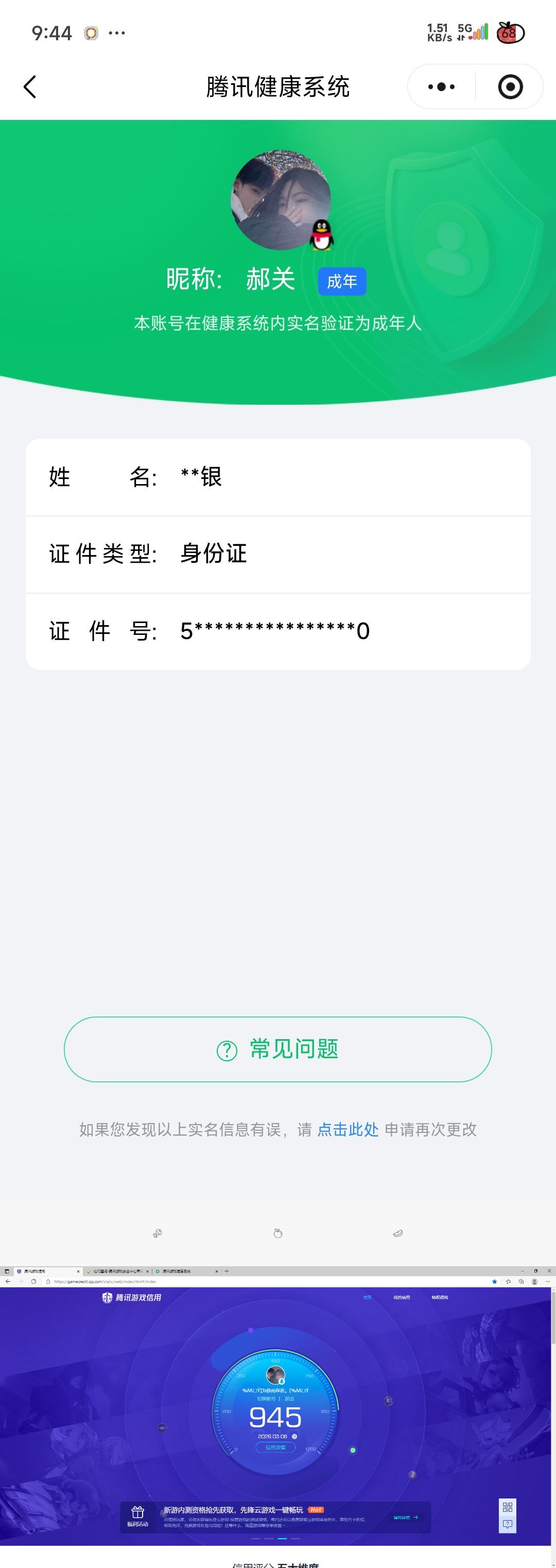
Task: Click the question mark icon beside the score date
Action: (x=294, y=1436)
